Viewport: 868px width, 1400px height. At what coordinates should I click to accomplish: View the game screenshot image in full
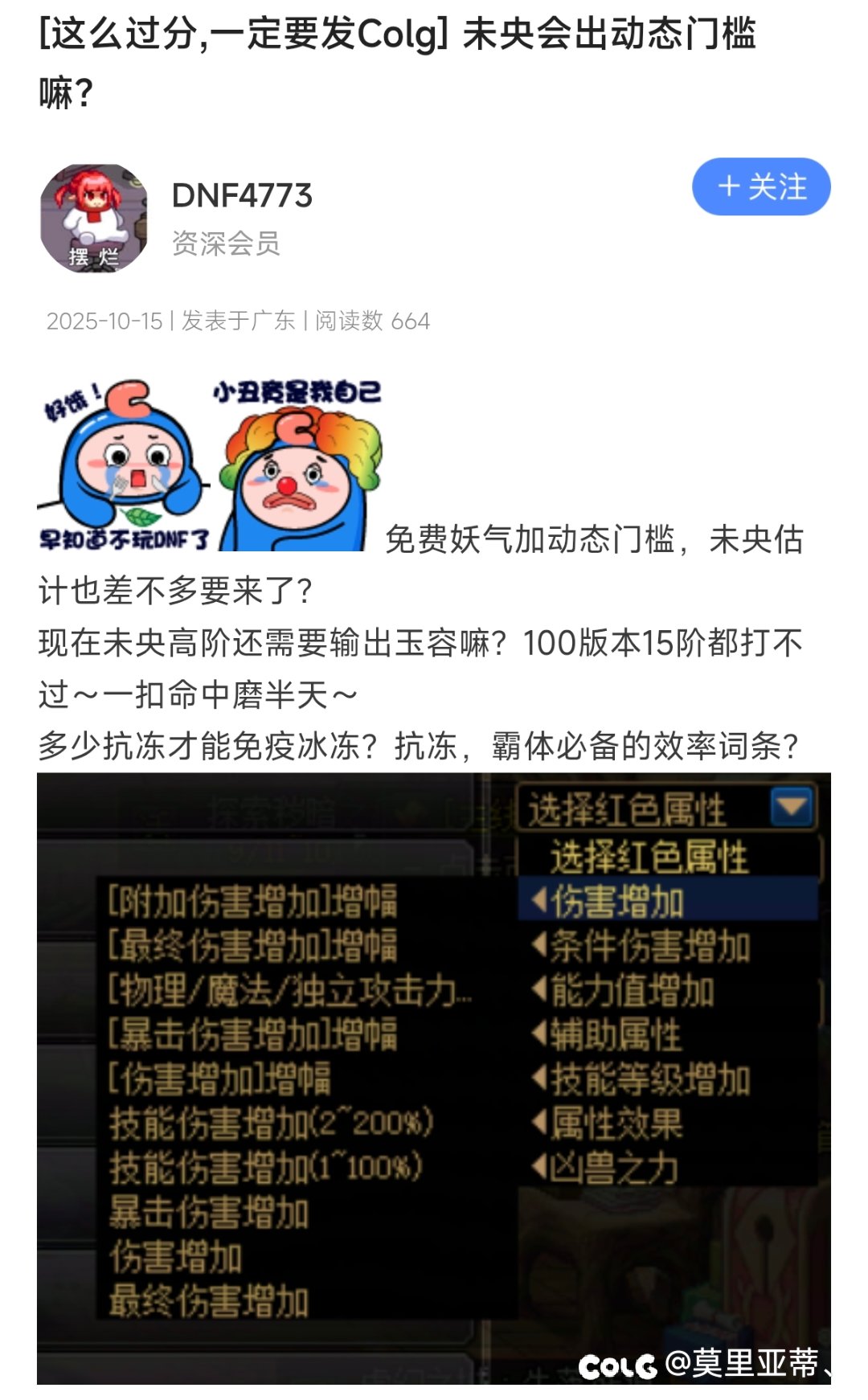click(x=433, y=1078)
